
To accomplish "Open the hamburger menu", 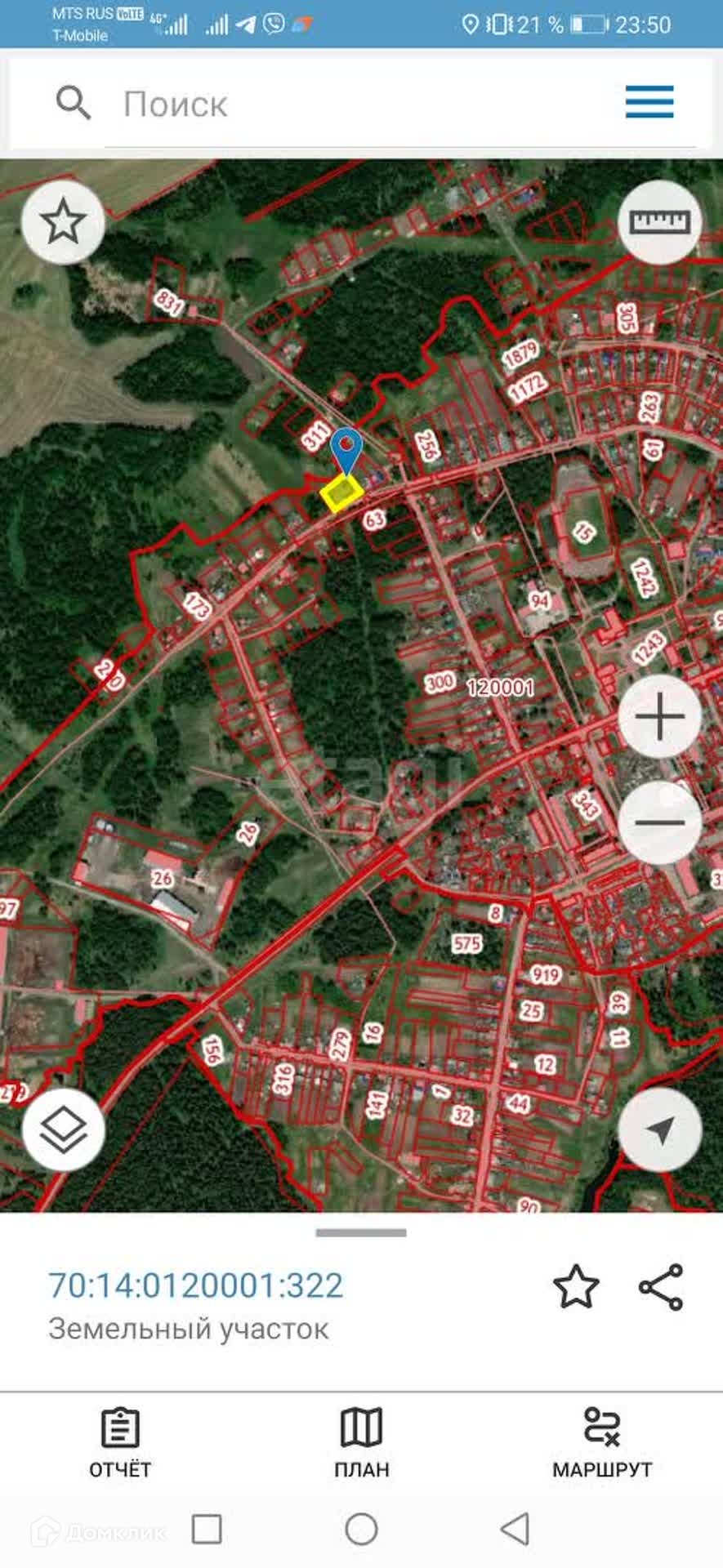I will click(x=649, y=102).
